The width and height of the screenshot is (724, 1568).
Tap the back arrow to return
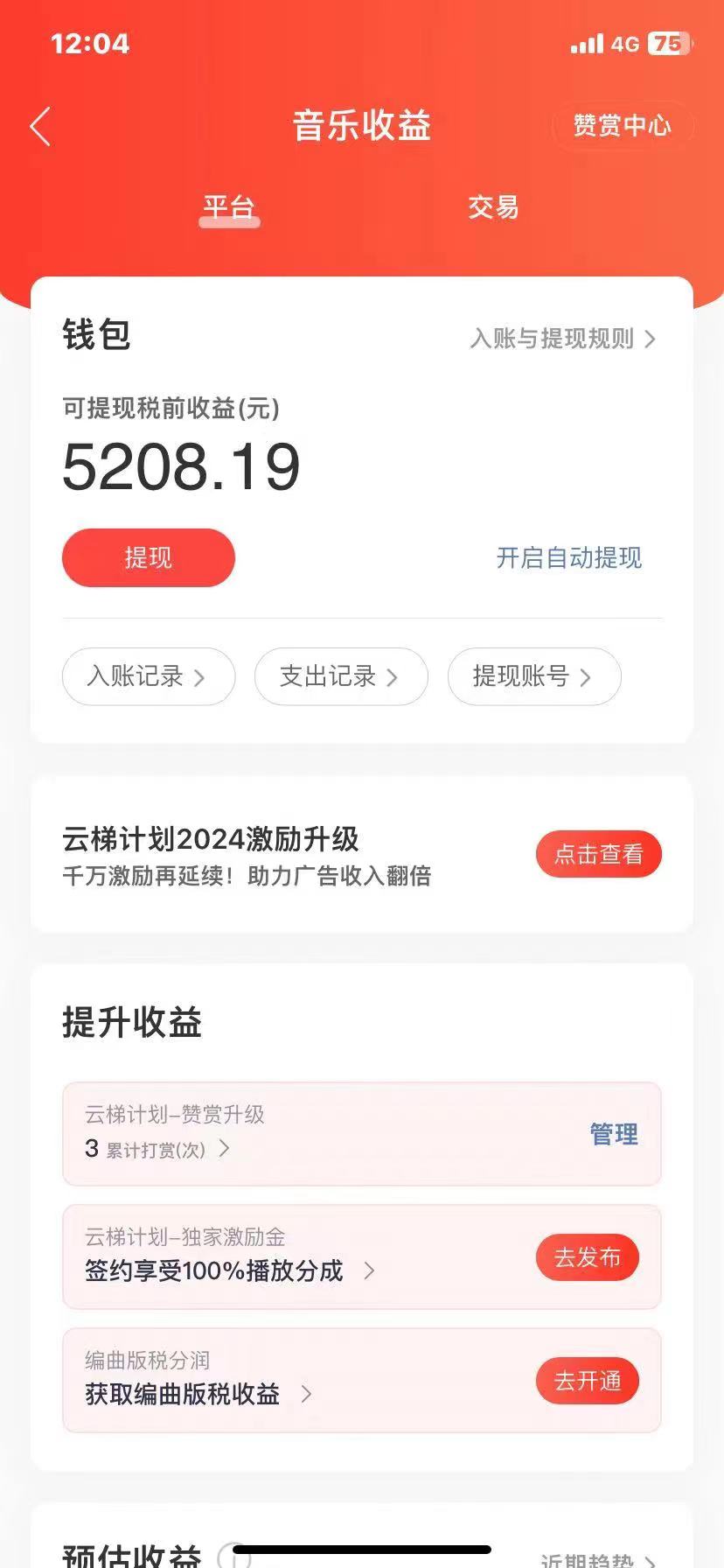(39, 126)
